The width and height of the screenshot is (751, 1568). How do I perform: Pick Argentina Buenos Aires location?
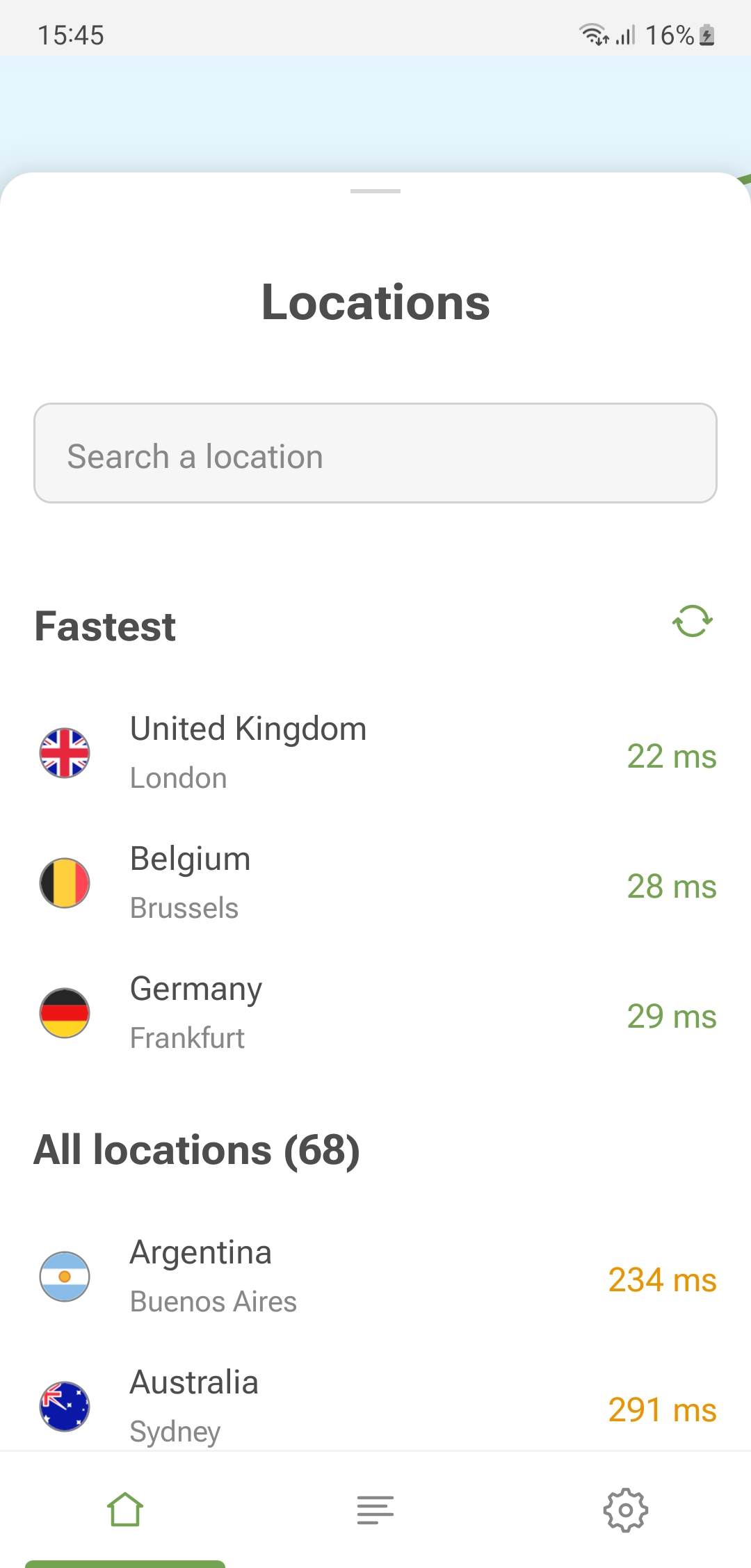tap(375, 1277)
